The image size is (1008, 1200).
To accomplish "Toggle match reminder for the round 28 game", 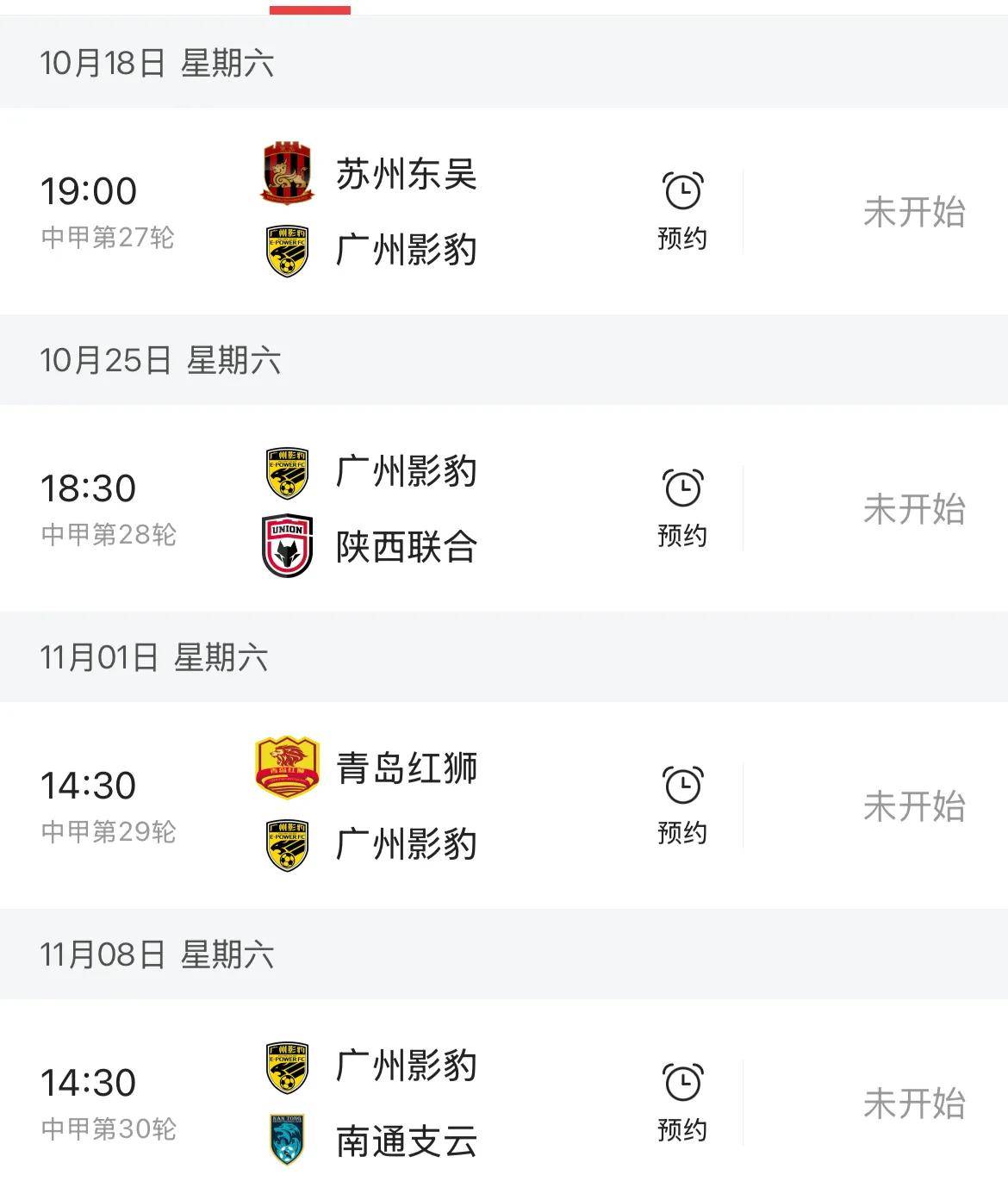I will (x=683, y=536).
